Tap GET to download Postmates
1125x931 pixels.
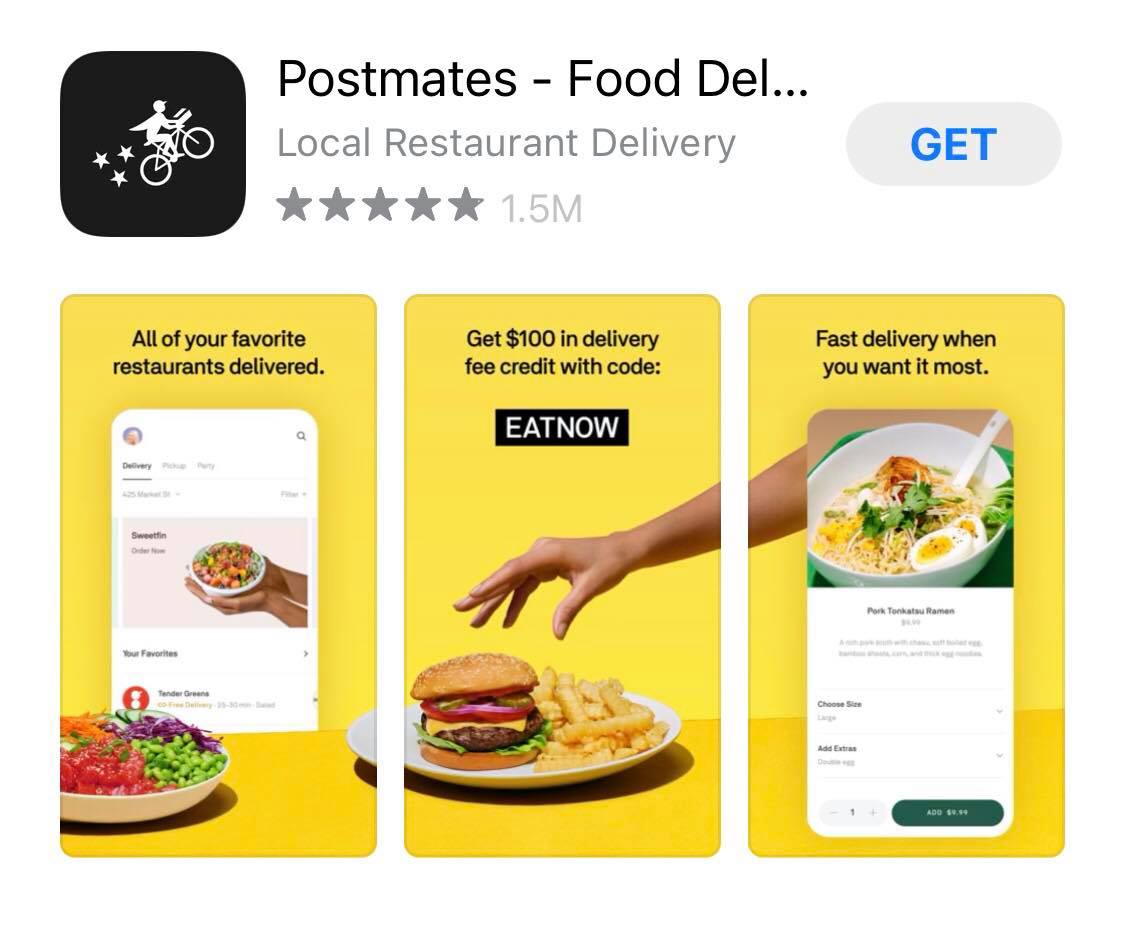point(953,144)
